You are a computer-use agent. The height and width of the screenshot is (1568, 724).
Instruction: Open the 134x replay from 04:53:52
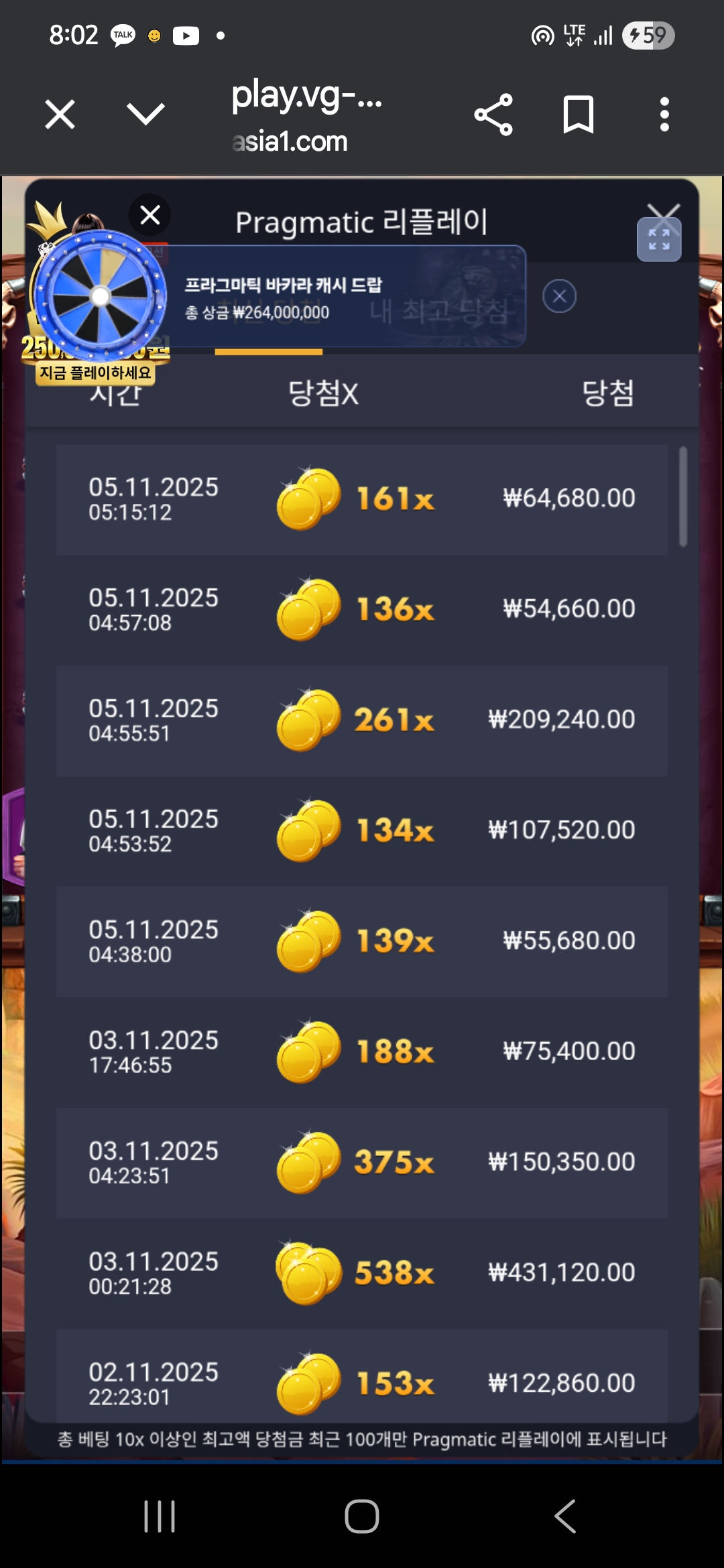[x=362, y=831]
